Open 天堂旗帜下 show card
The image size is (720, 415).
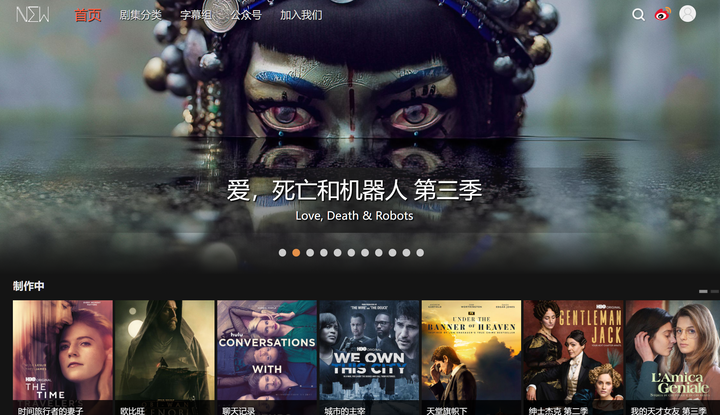(470, 355)
